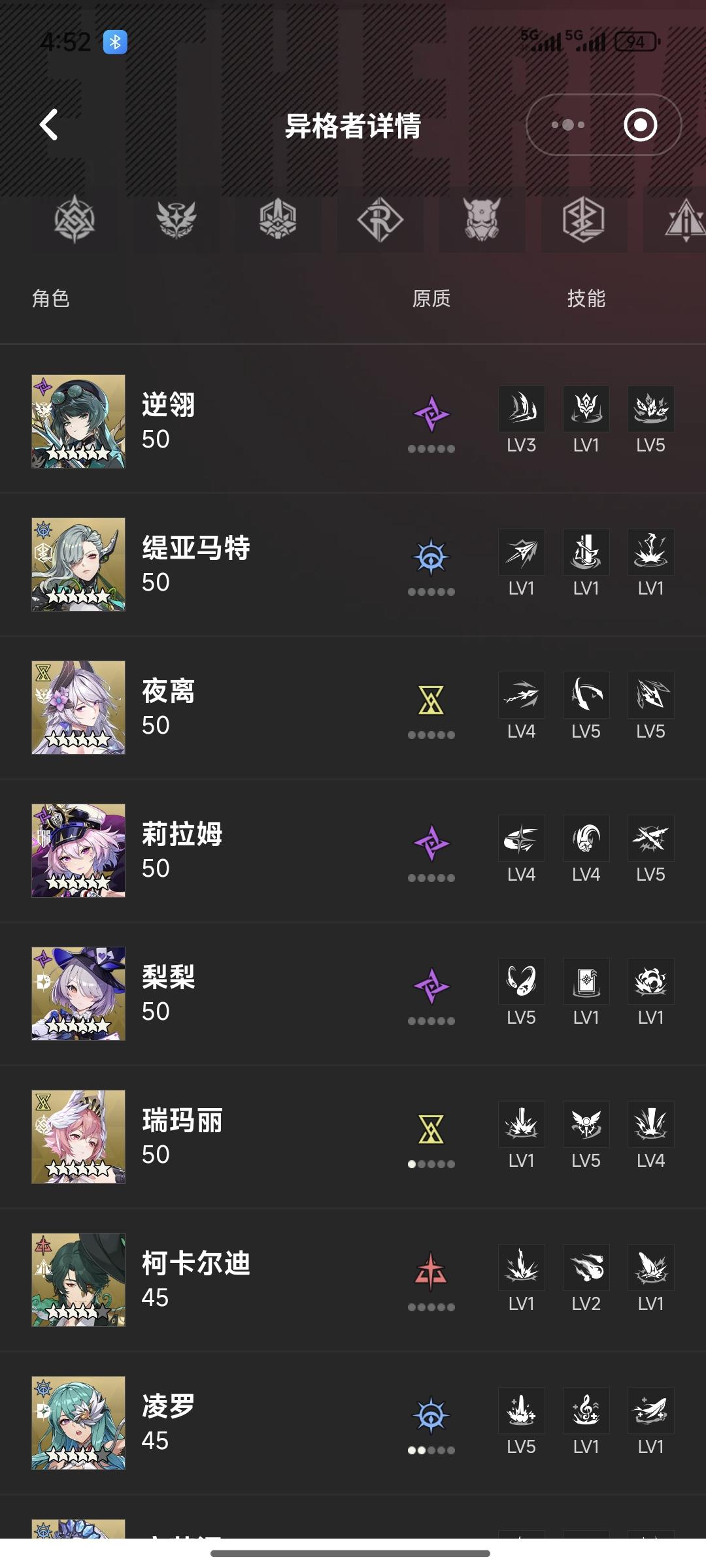Open 逆翎's LV3 skill icon
The height and width of the screenshot is (1568, 706).
coord(521,409)
